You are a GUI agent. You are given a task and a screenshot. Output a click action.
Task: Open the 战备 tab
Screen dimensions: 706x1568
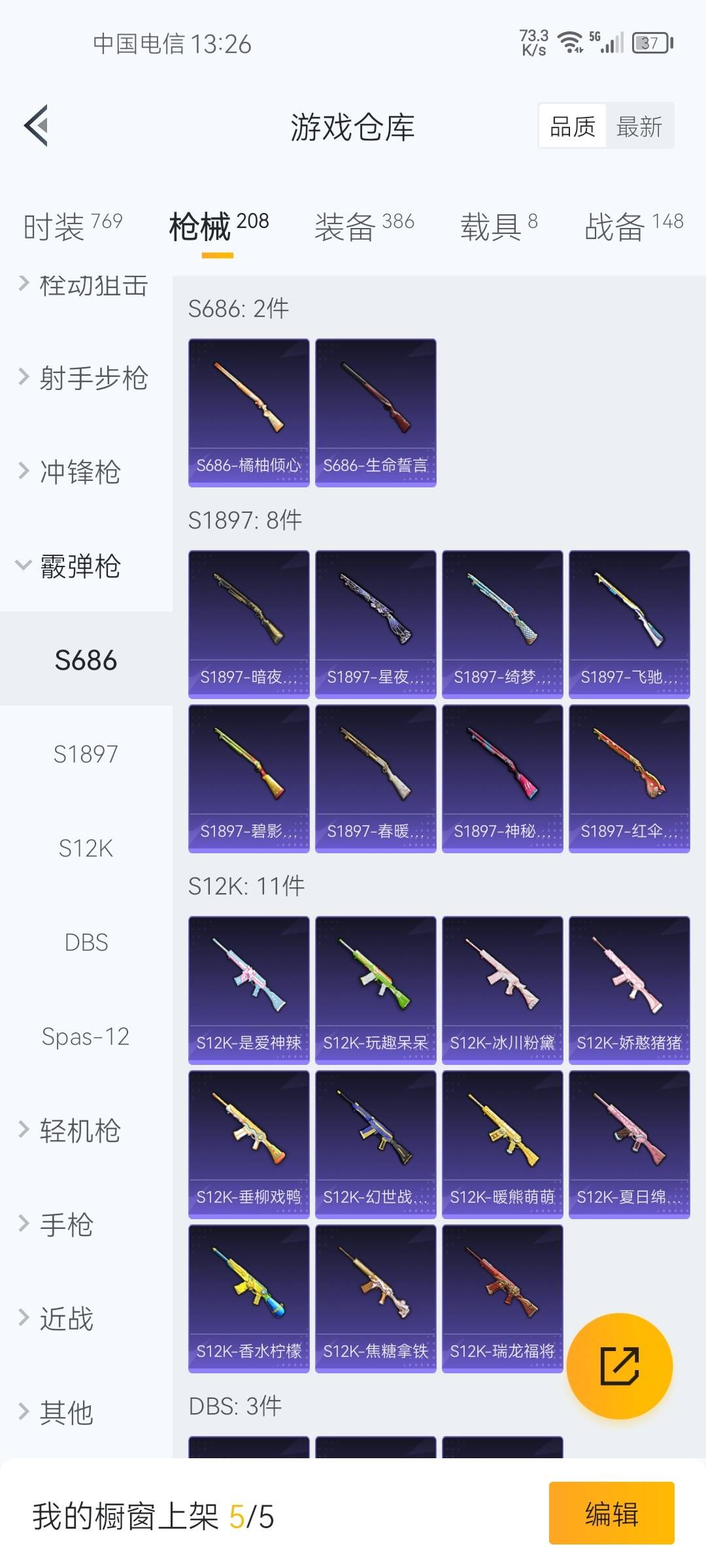(x=633, y=226)
